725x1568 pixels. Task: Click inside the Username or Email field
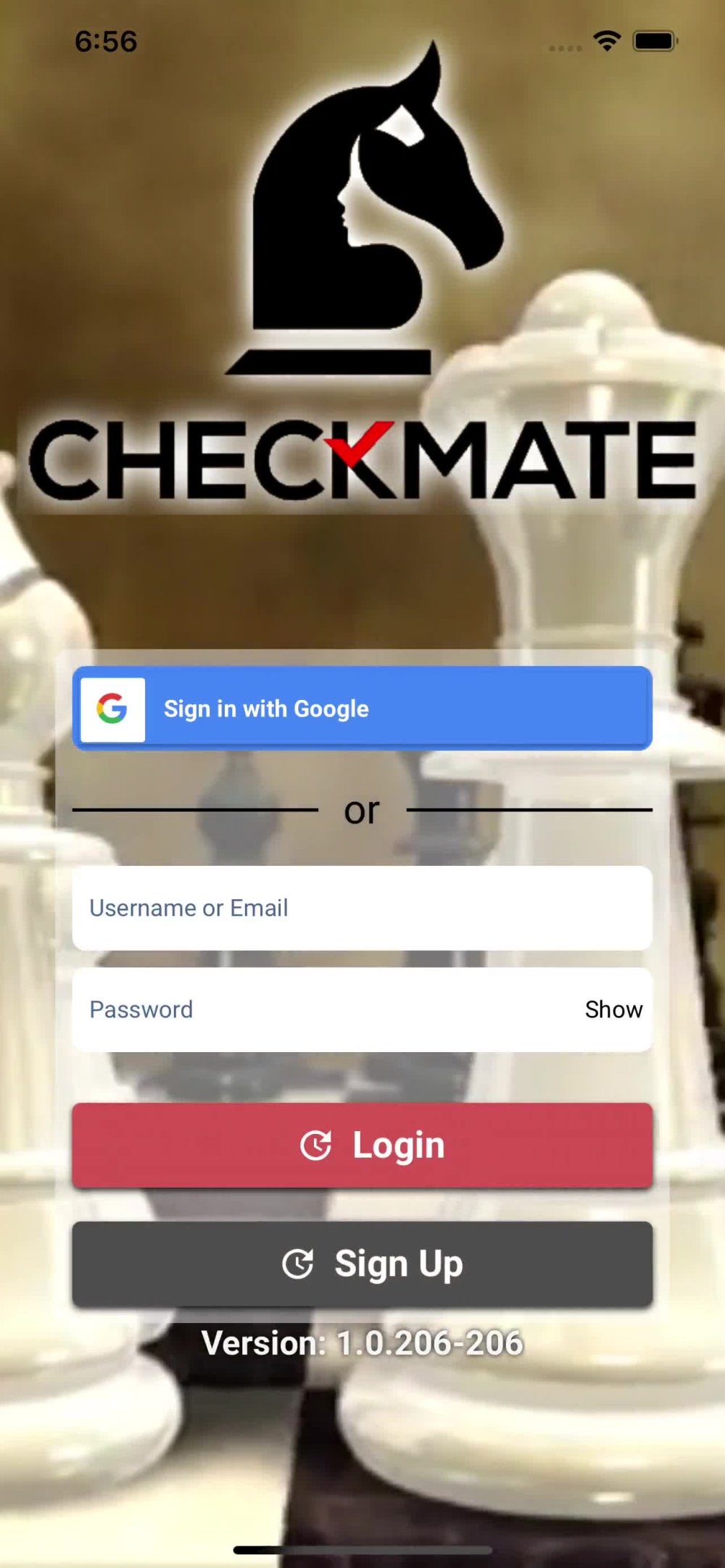point(362,908)
